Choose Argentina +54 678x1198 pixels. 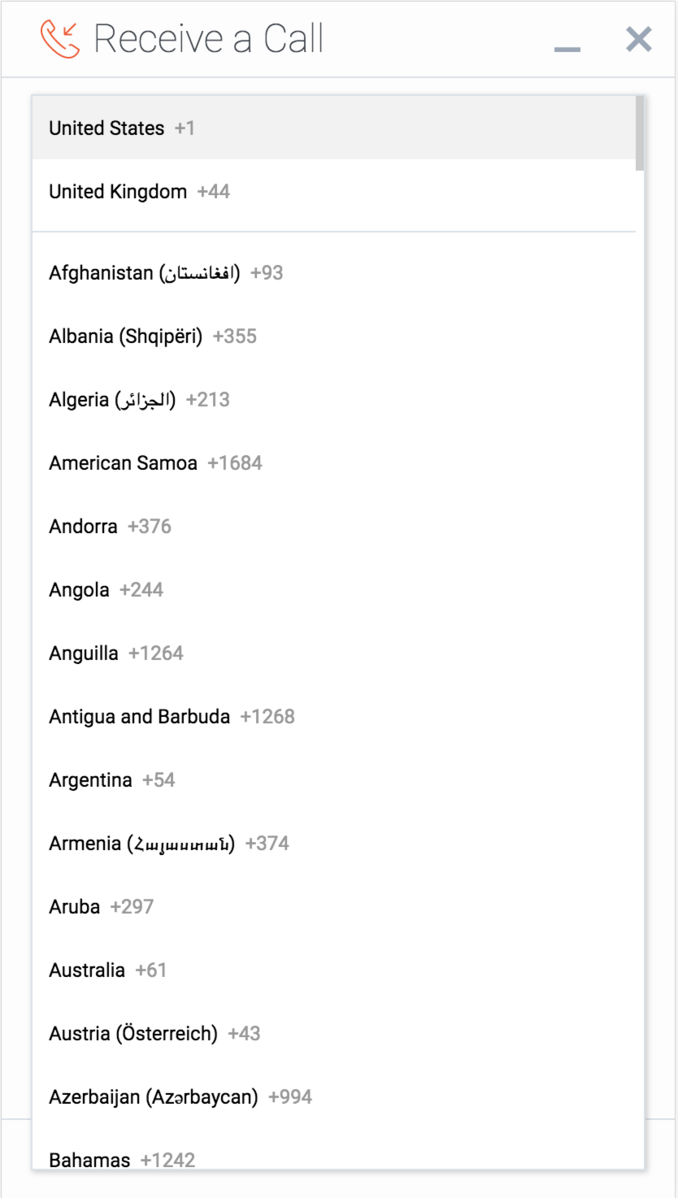click(x=334, y=780)
